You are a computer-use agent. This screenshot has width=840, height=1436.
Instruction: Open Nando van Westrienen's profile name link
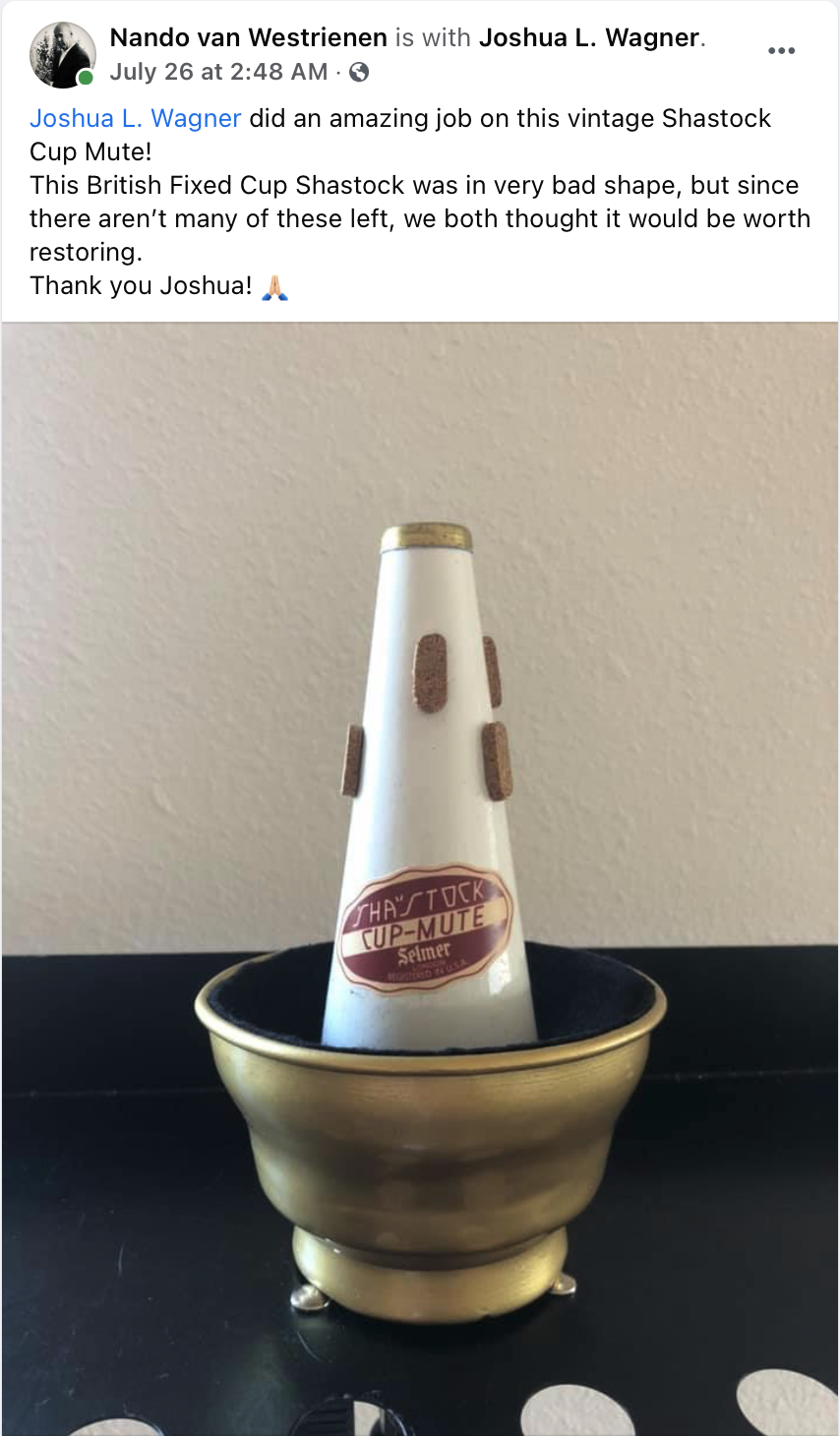[248, 37]
